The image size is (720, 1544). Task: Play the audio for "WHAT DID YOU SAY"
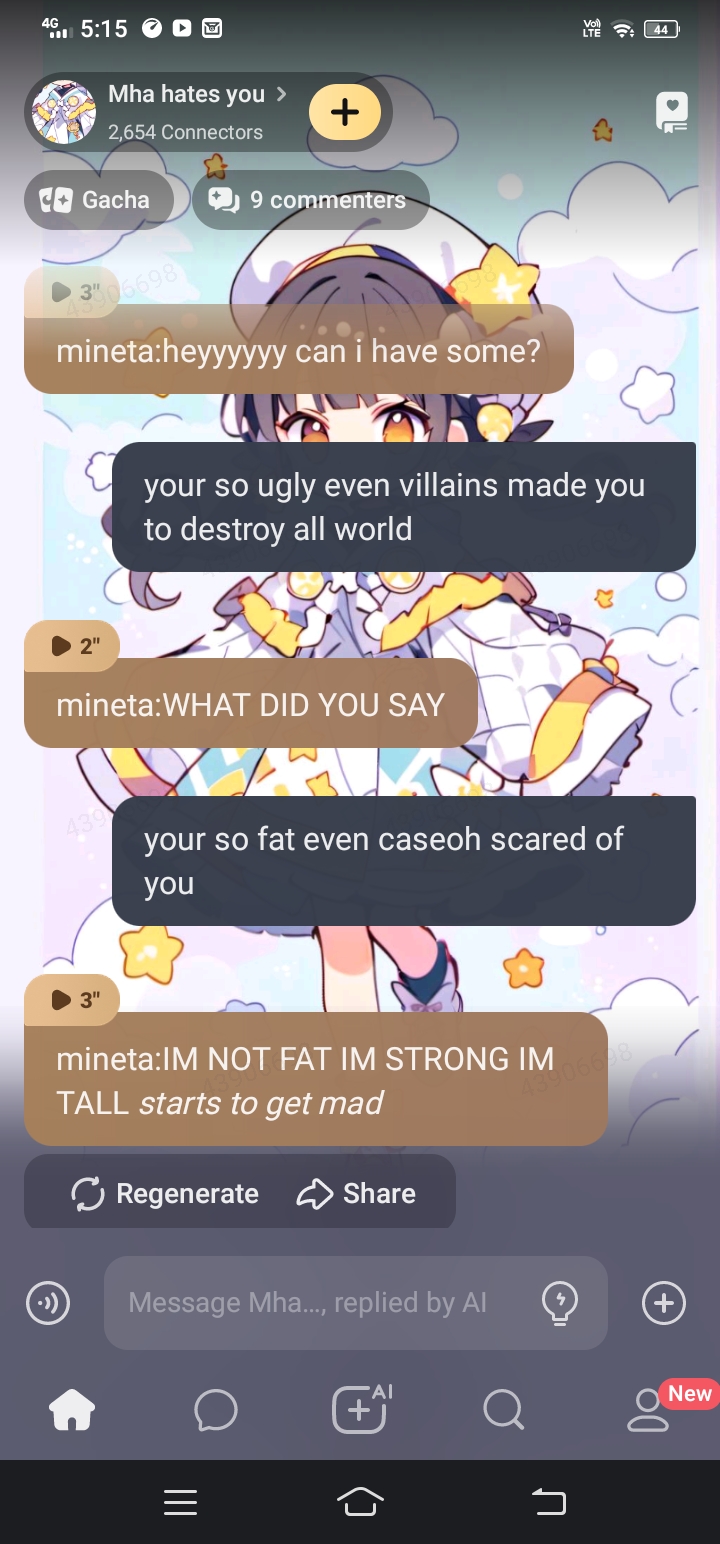point(72,646)
